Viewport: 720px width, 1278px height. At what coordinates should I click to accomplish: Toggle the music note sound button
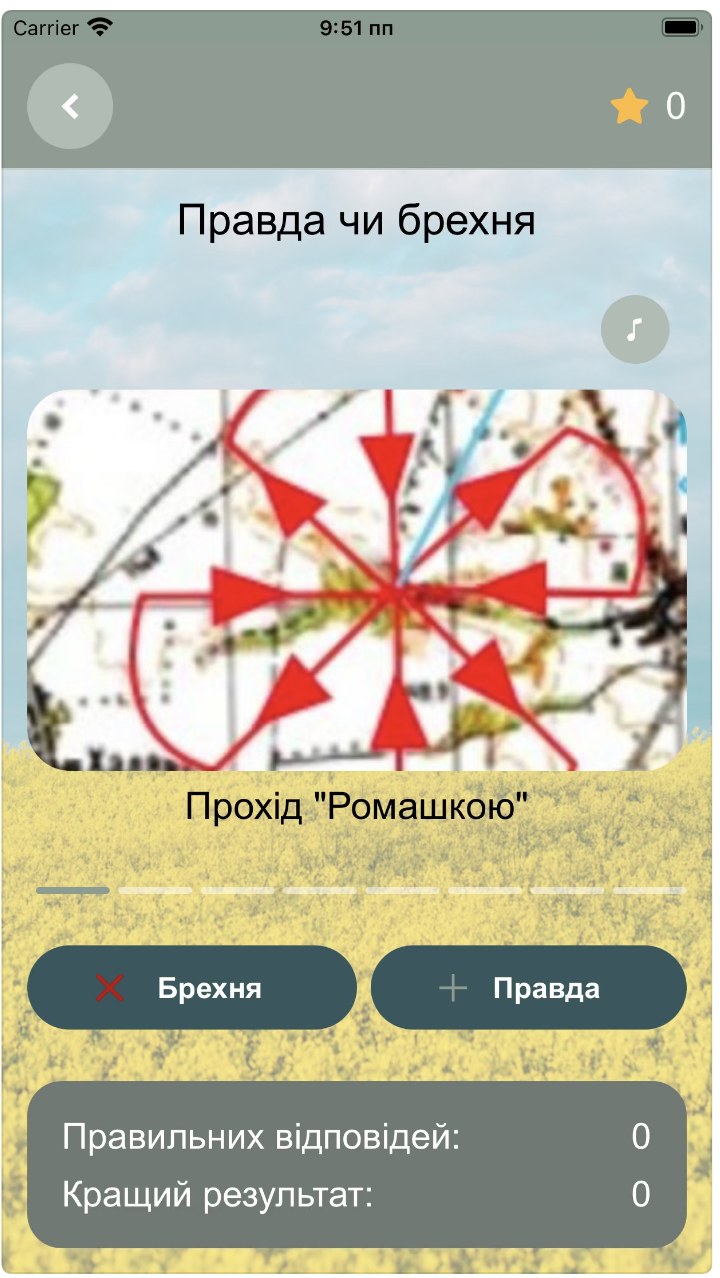coord(635,329)
